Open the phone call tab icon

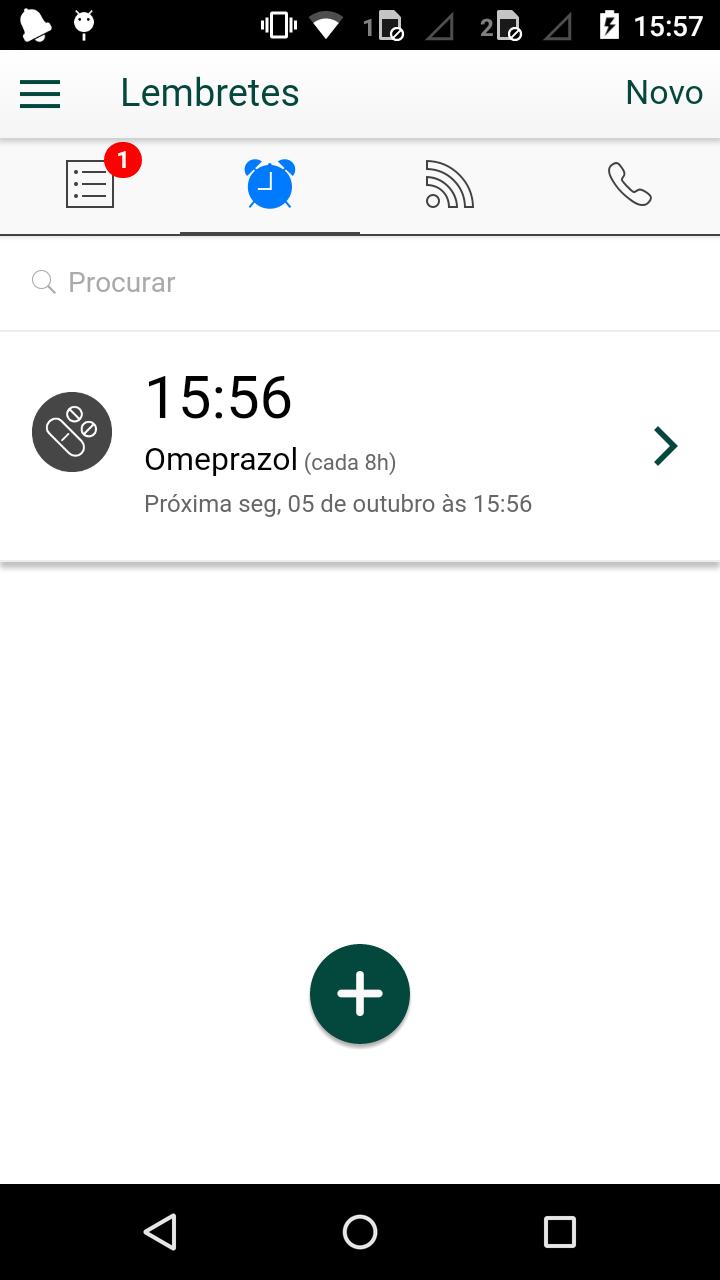coord(629,184)
